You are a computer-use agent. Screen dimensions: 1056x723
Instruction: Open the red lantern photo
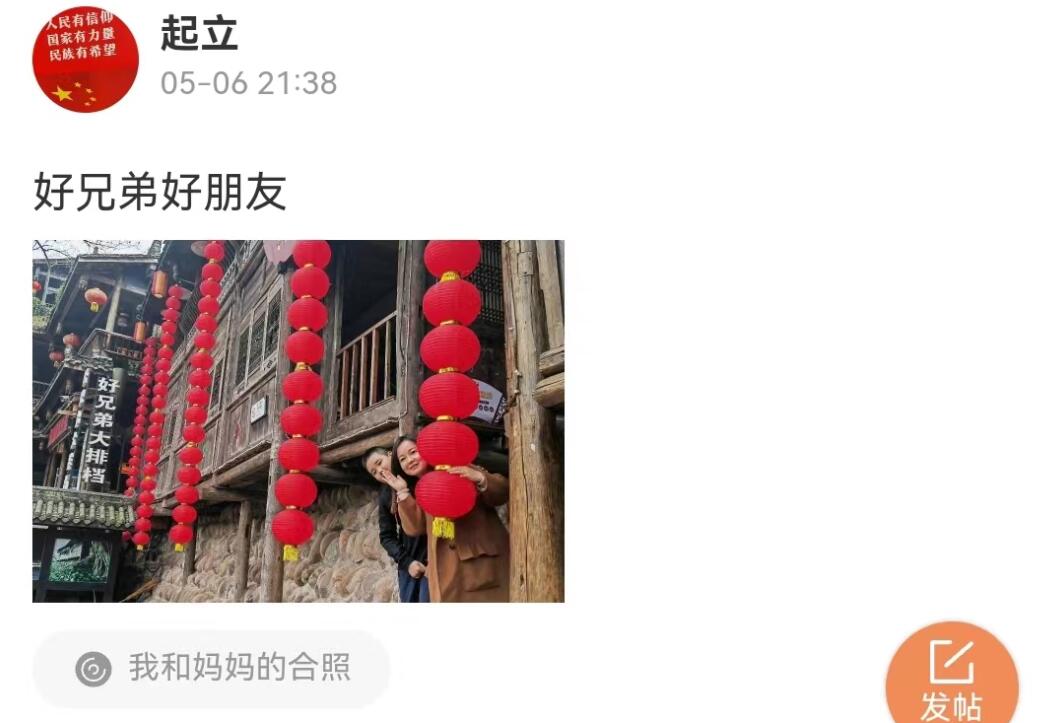coord(298,421)
